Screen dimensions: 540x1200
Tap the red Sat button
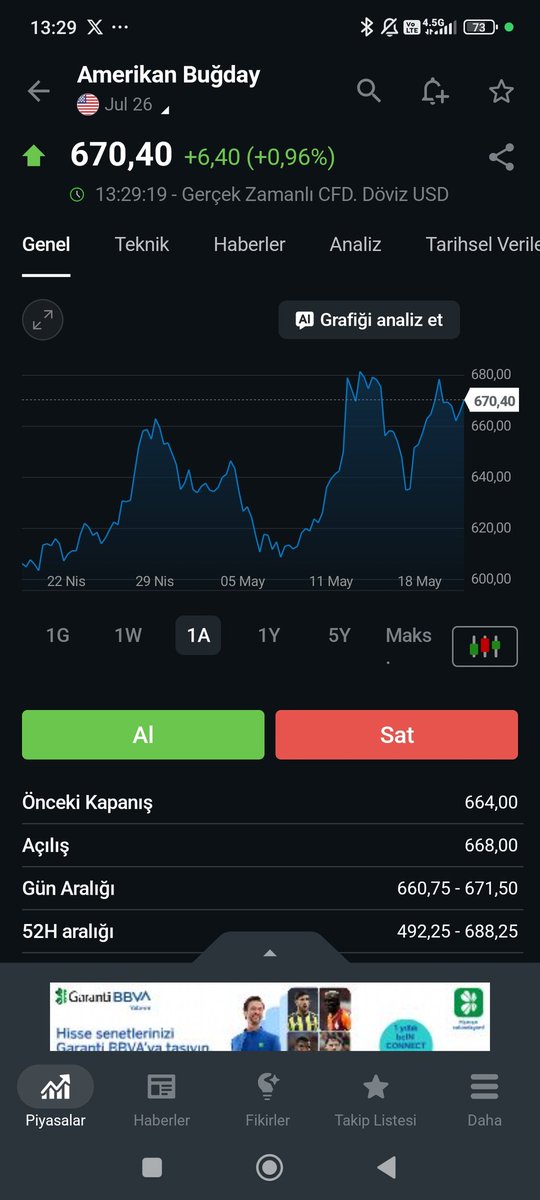pyautogui.click(x=397, y=735)
